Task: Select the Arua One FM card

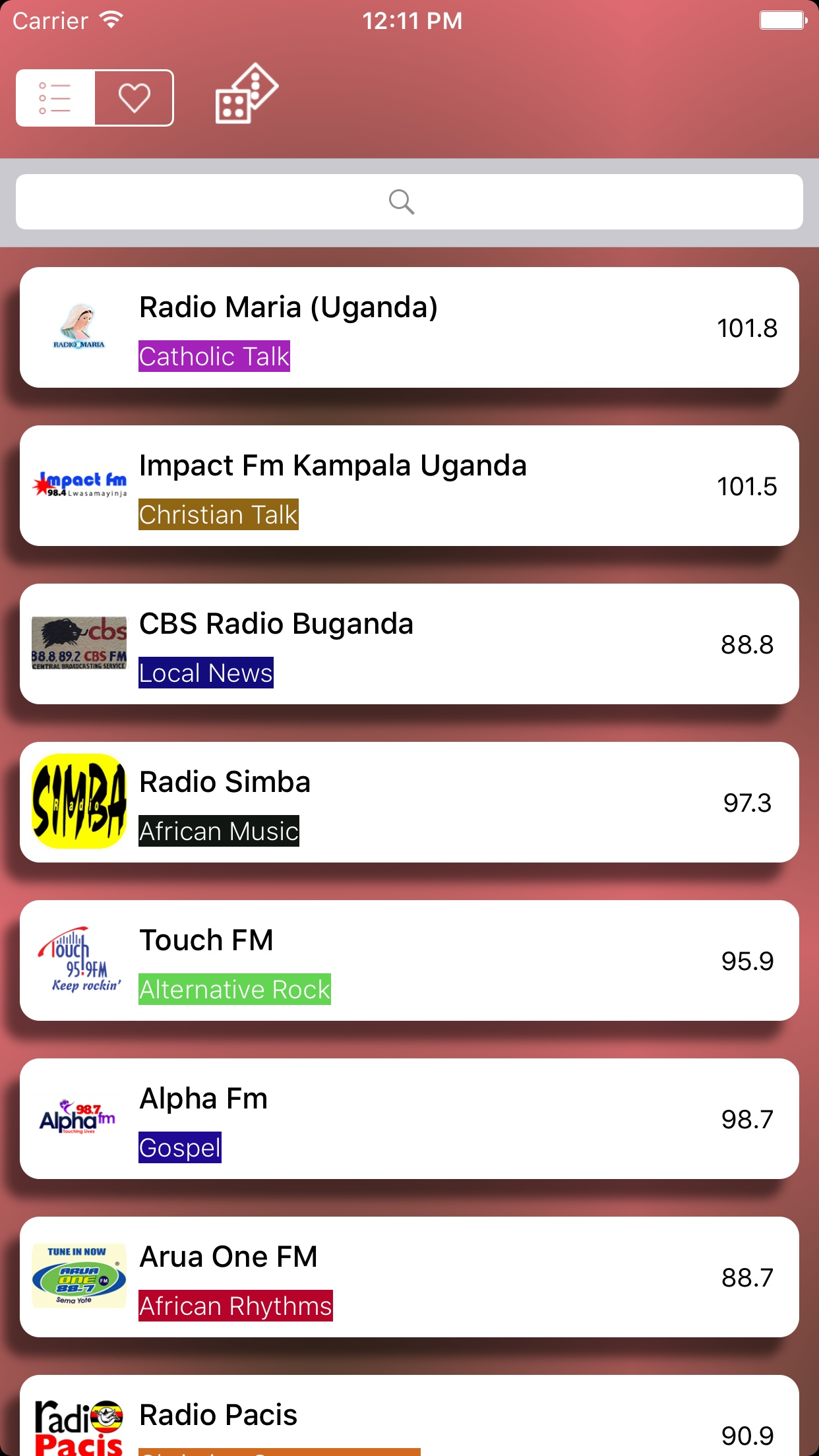Action: [x=409, y=1277]
